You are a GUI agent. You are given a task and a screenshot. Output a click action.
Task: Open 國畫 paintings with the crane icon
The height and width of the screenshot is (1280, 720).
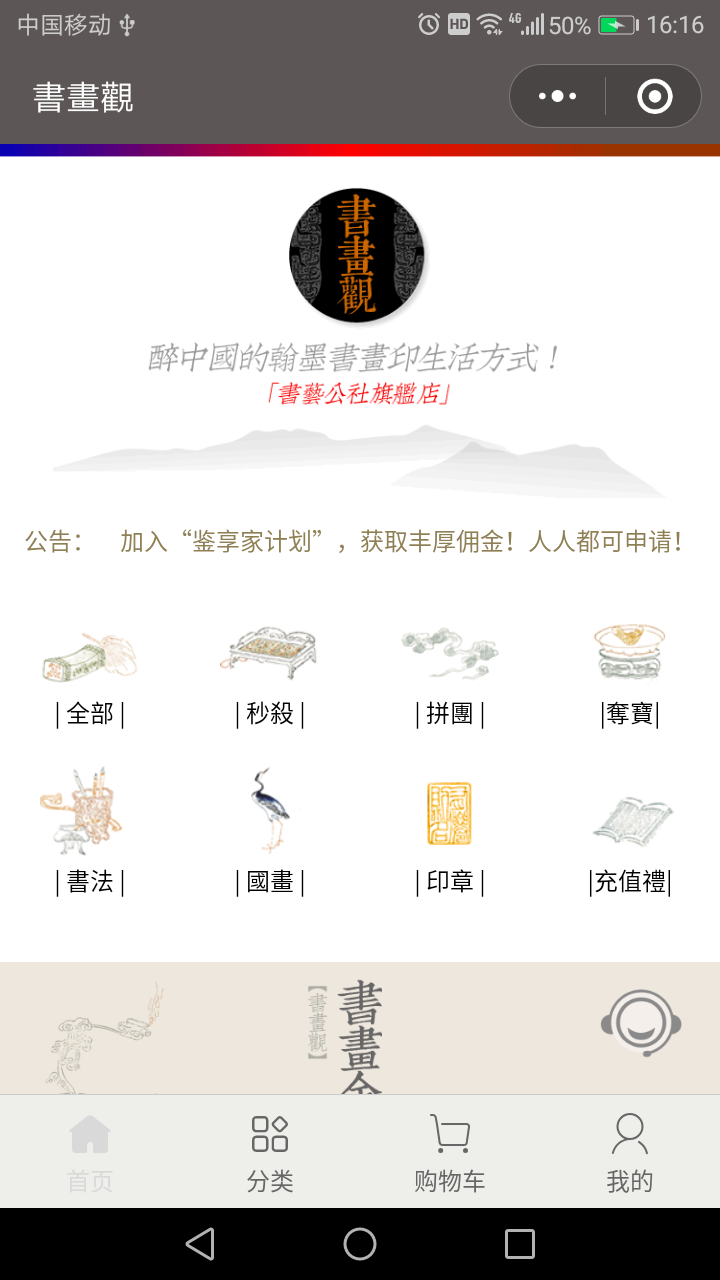tap(270, 810)
